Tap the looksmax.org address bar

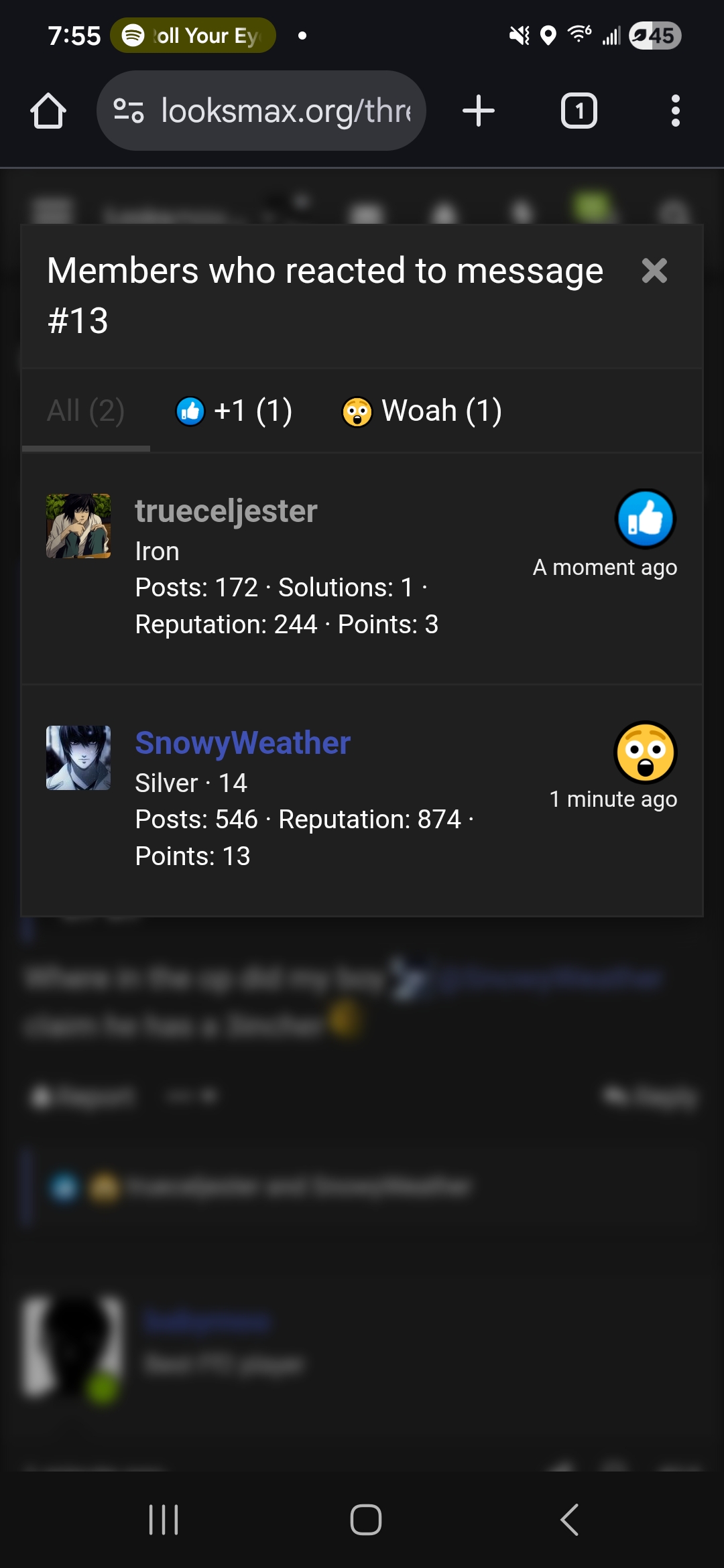(282, 111)
